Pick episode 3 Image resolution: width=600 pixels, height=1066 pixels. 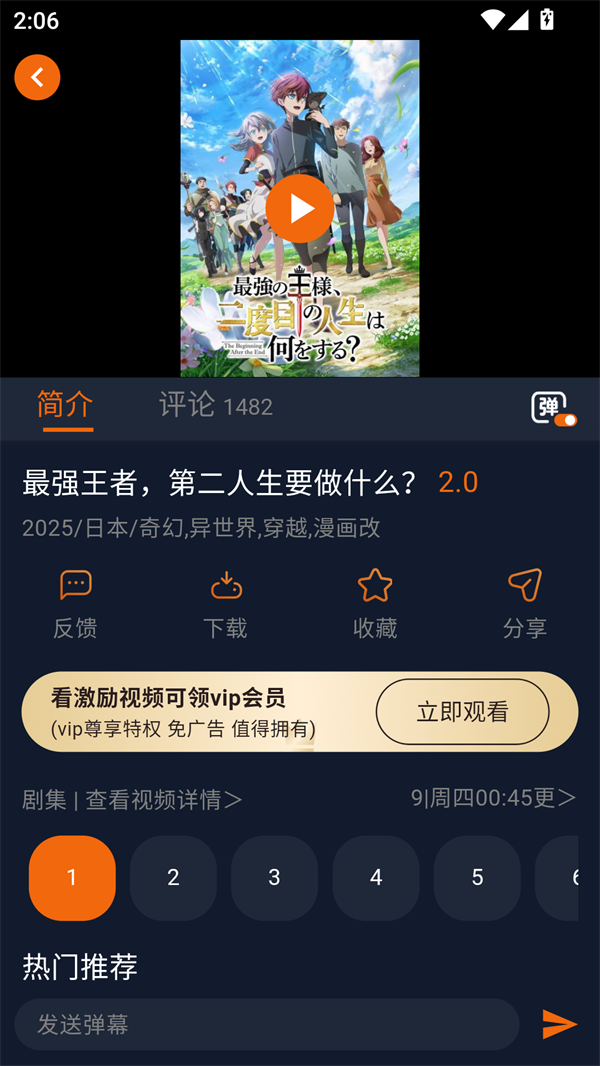(274, 878)
